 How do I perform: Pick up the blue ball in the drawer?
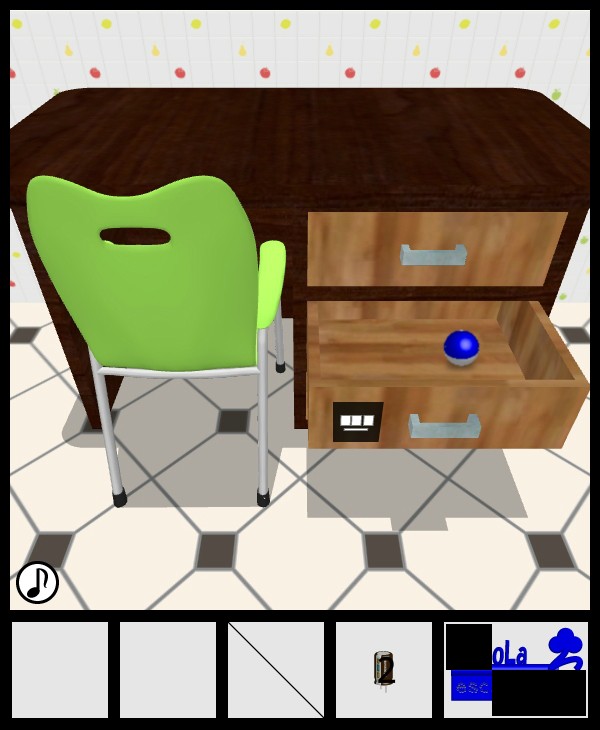click(x=461, y=346)
